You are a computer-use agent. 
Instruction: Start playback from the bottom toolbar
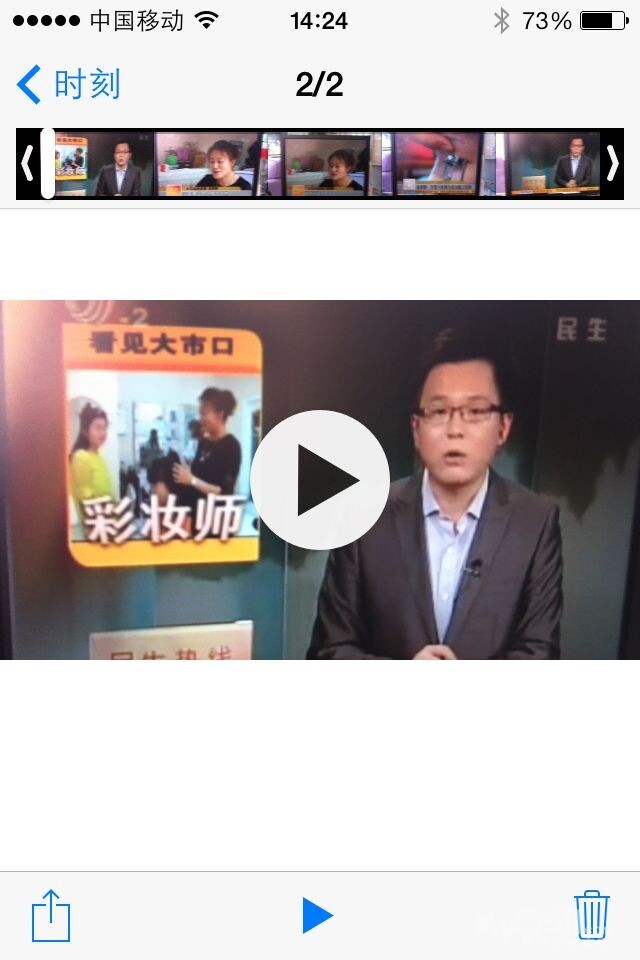pyautogui.click(x=317, y=915)
